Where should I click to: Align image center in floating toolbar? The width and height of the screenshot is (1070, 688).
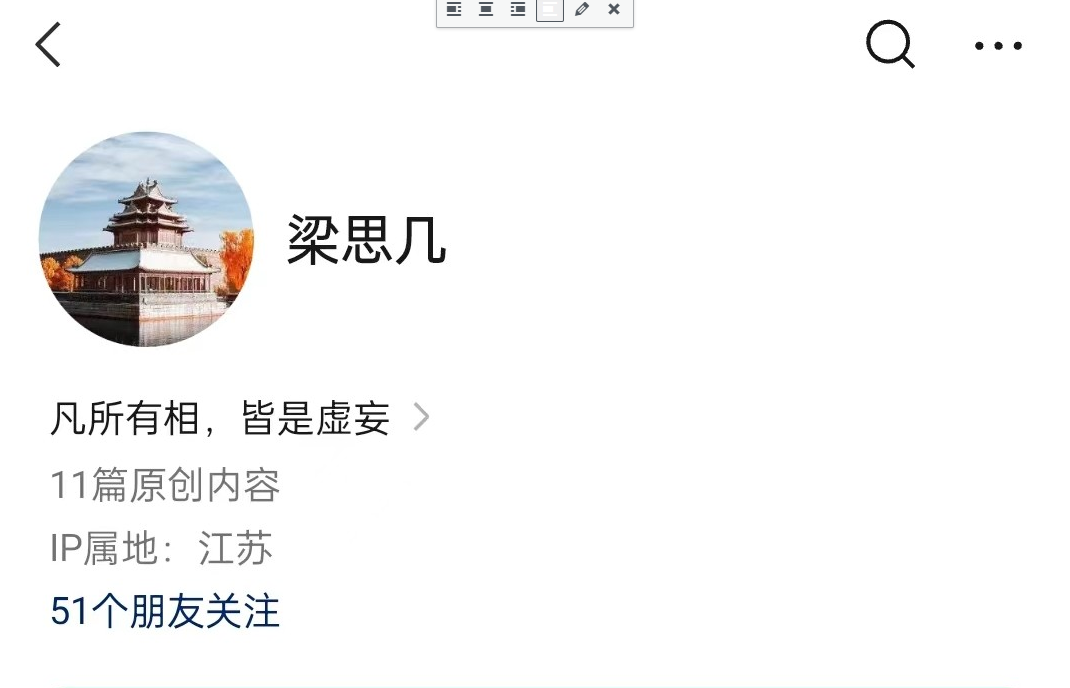[486, 10]
